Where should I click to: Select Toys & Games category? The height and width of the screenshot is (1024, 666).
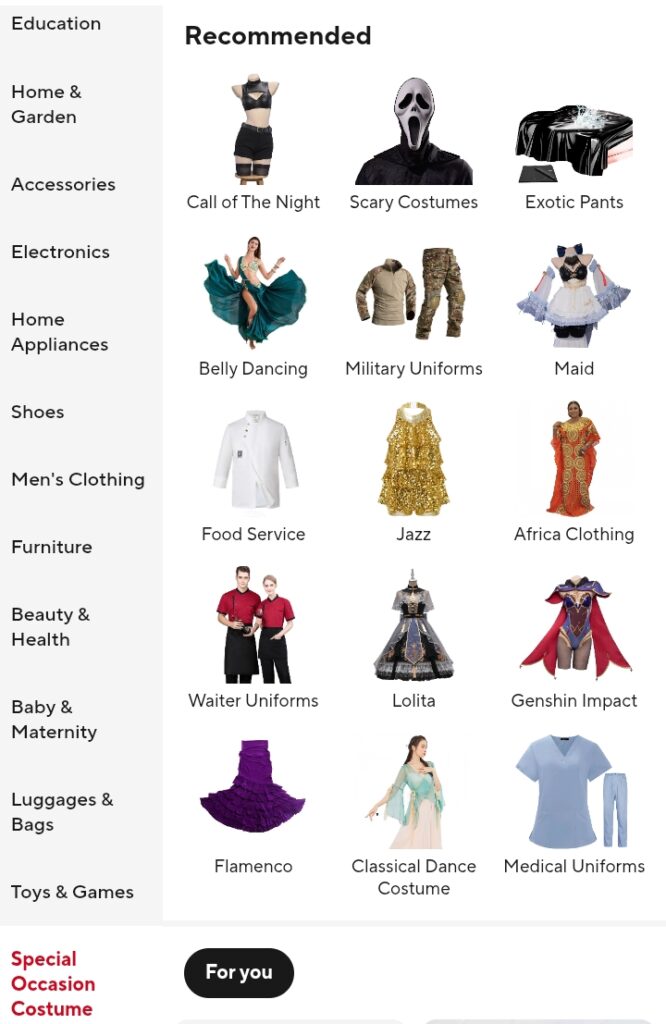(x=72, y=892)
